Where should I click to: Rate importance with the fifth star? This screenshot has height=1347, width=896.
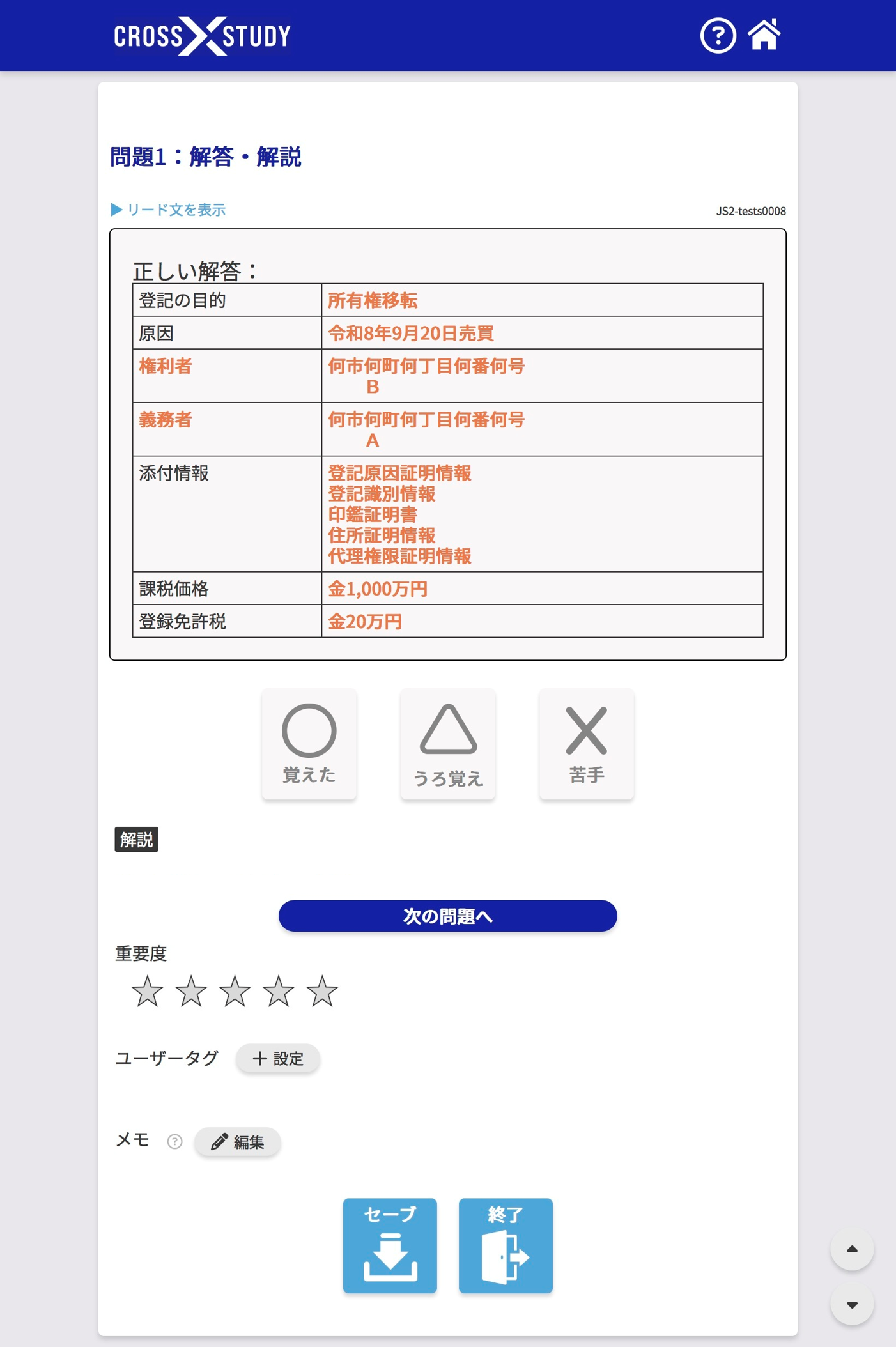322,991
